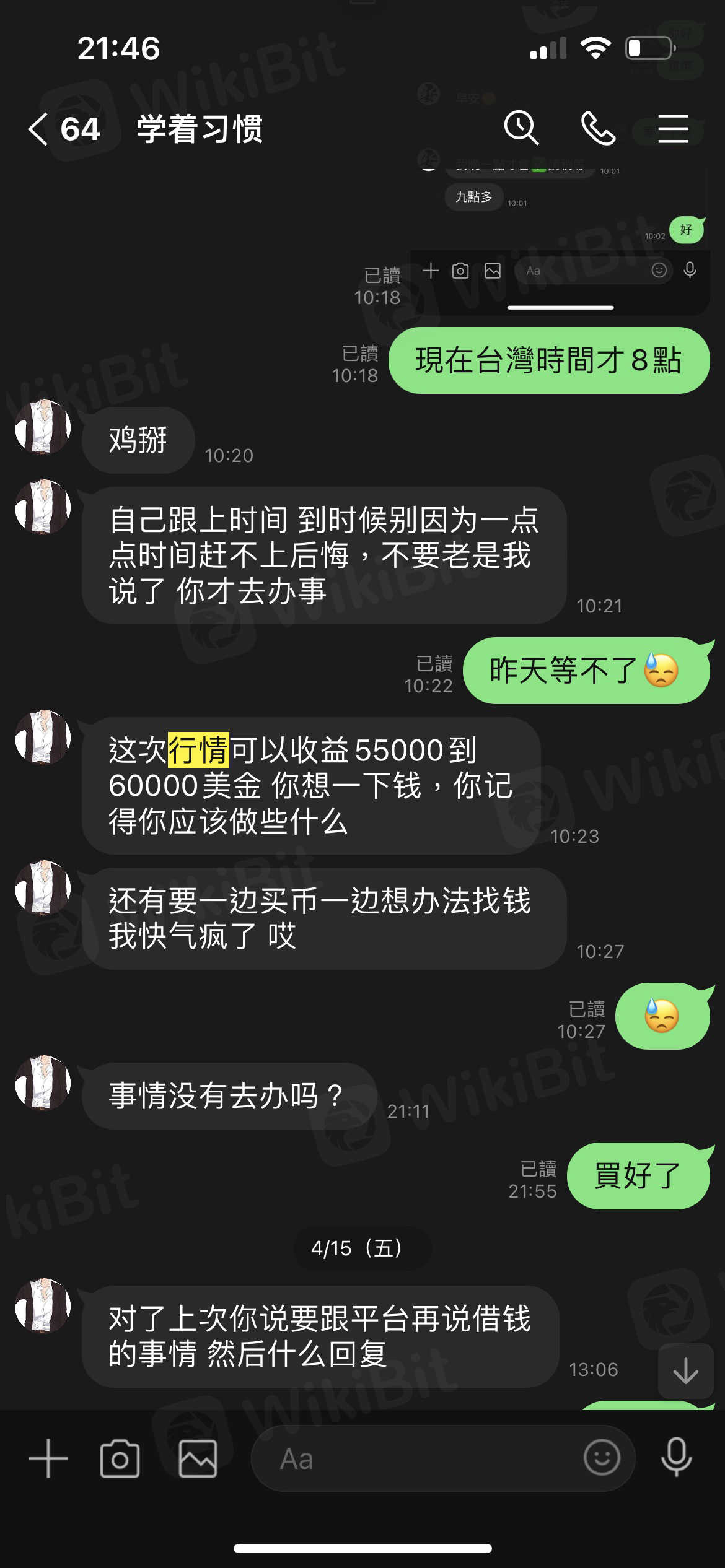Open the sender's avatar next to 鸡掰

pyautogui.click(x=43, y=427)
